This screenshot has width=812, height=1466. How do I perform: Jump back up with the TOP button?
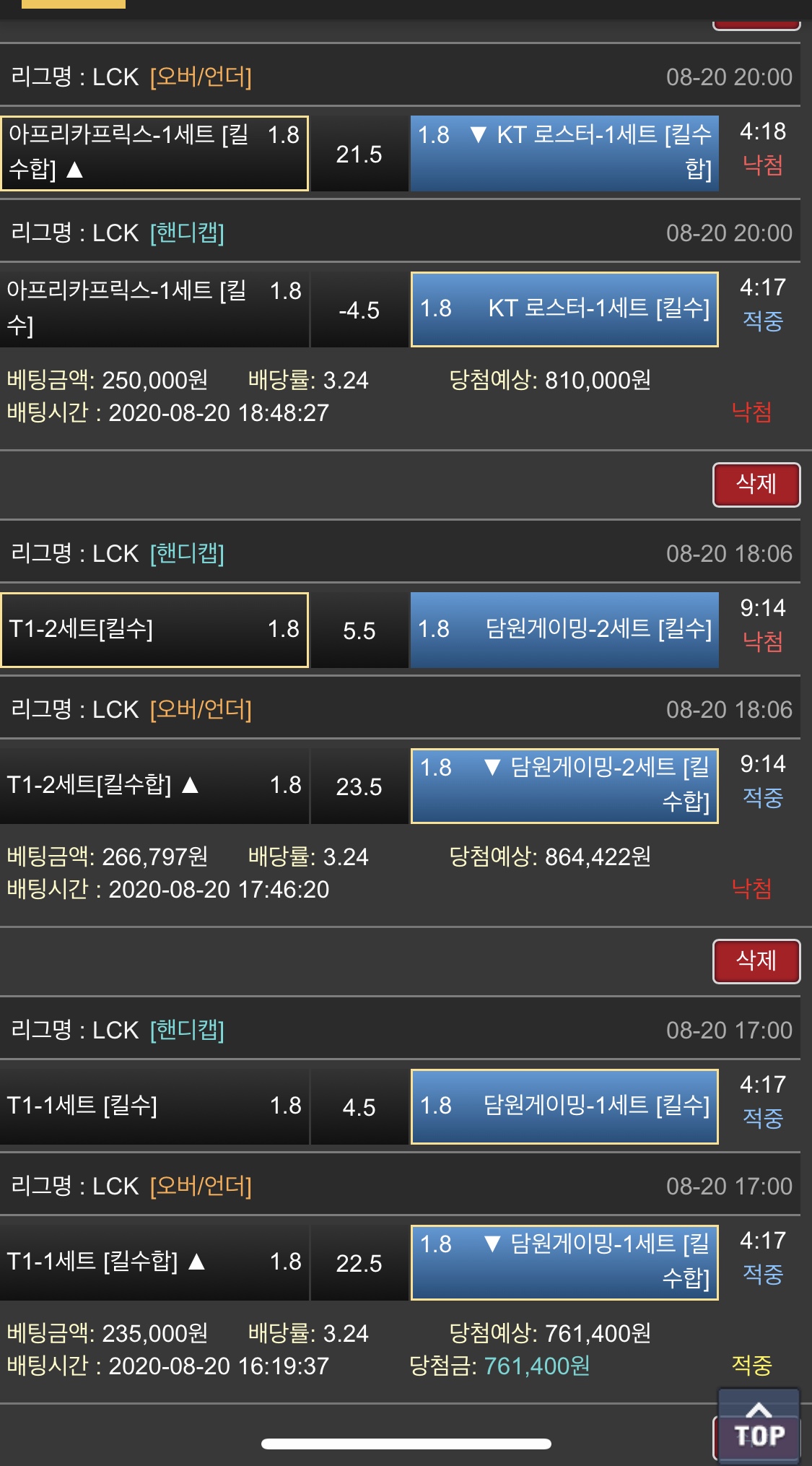tap(759, 1426)
